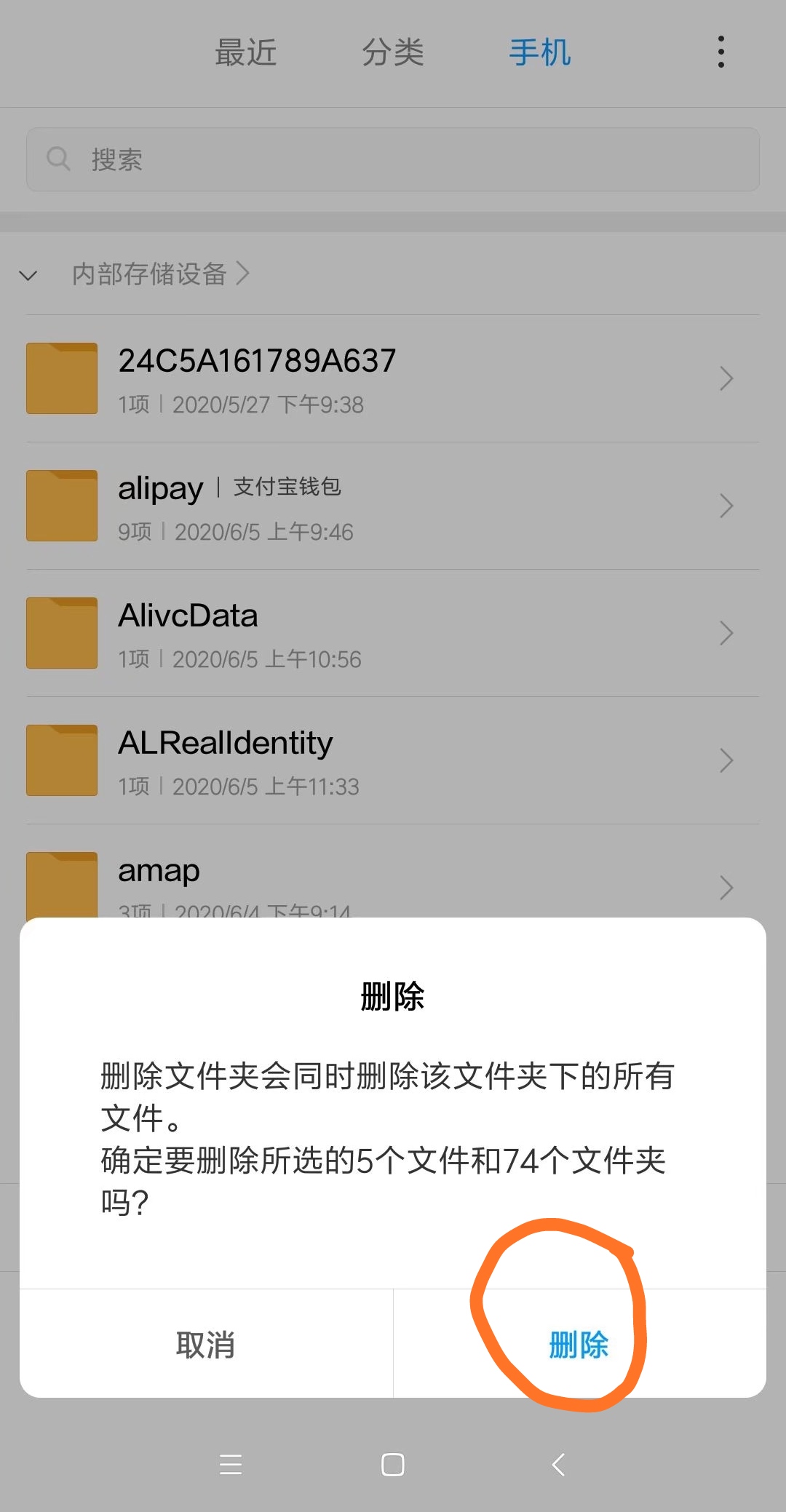Image resolution: width=786 pixels, height=1512 pixels.
Task: Open the overflow menu via three-dot icon
Action: (720, 51)
